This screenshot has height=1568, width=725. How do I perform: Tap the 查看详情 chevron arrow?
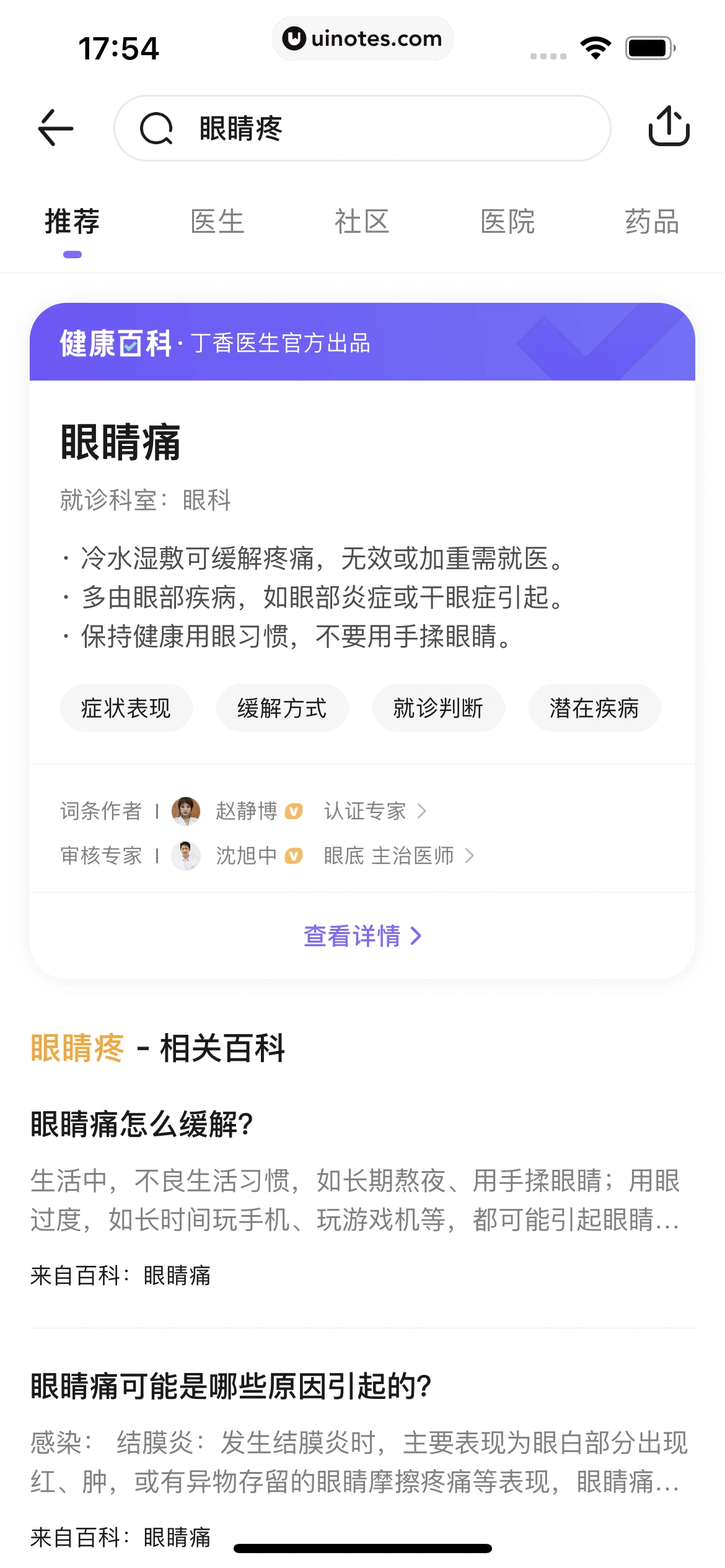coord(416,936)
